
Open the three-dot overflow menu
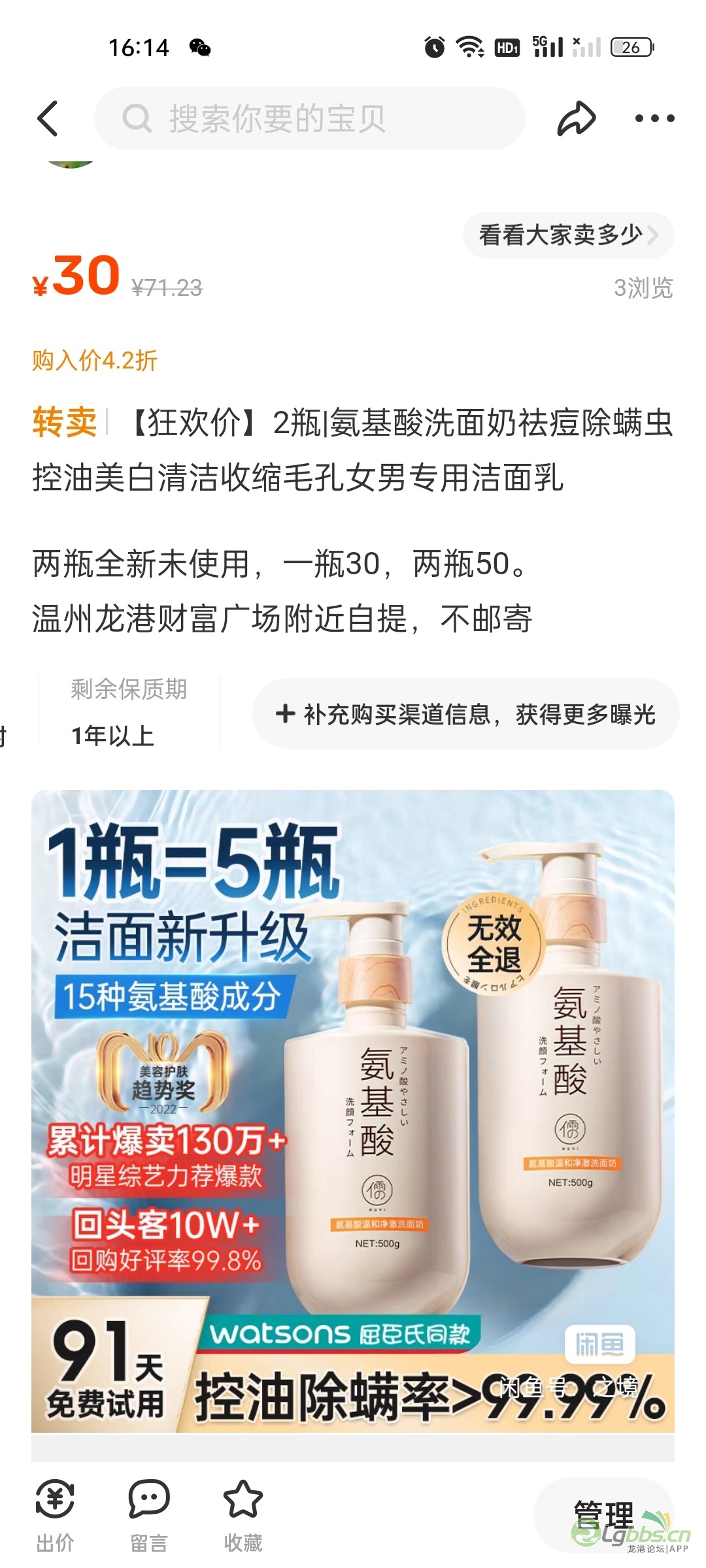tap(654, 118)
